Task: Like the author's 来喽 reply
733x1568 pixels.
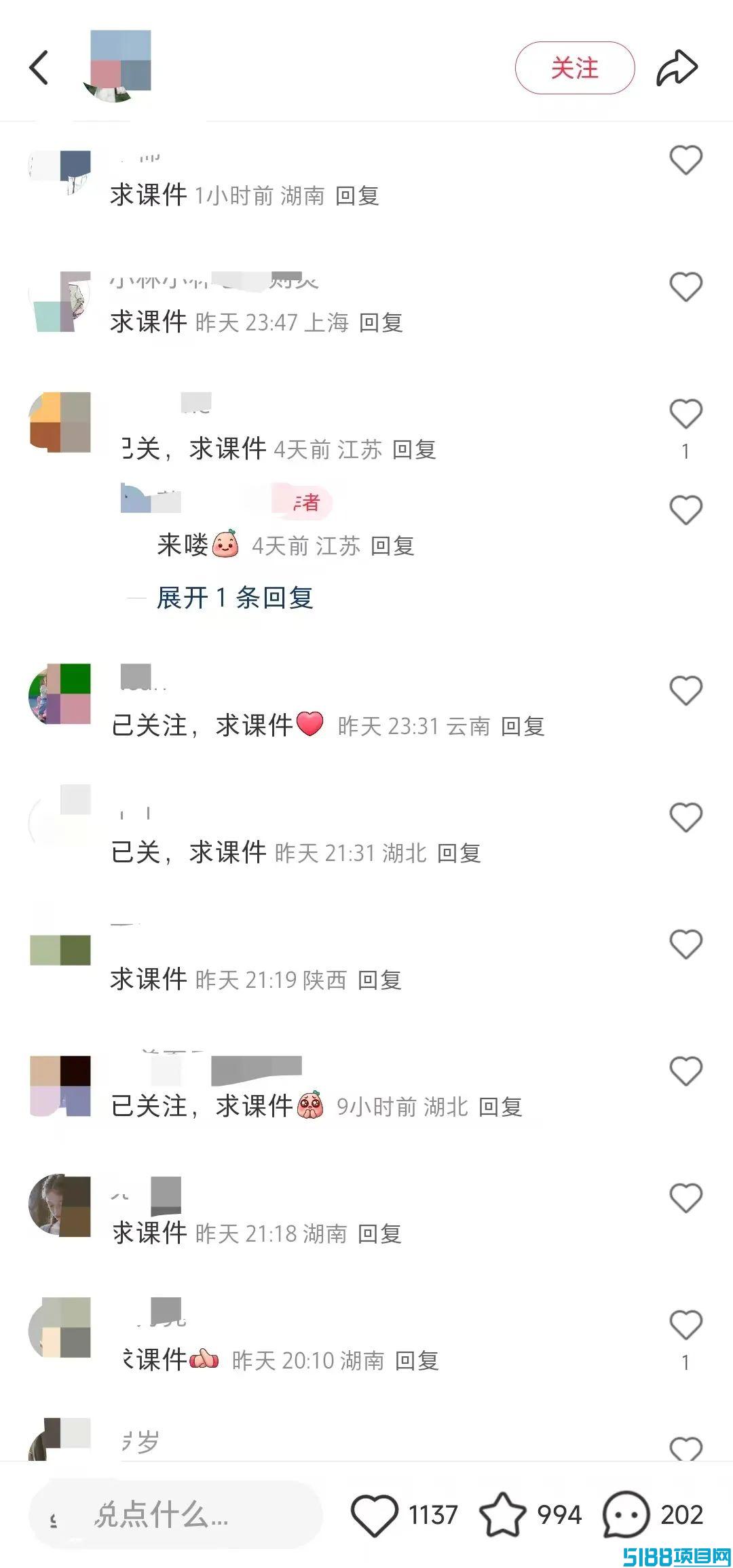Action: coord(685,510)
